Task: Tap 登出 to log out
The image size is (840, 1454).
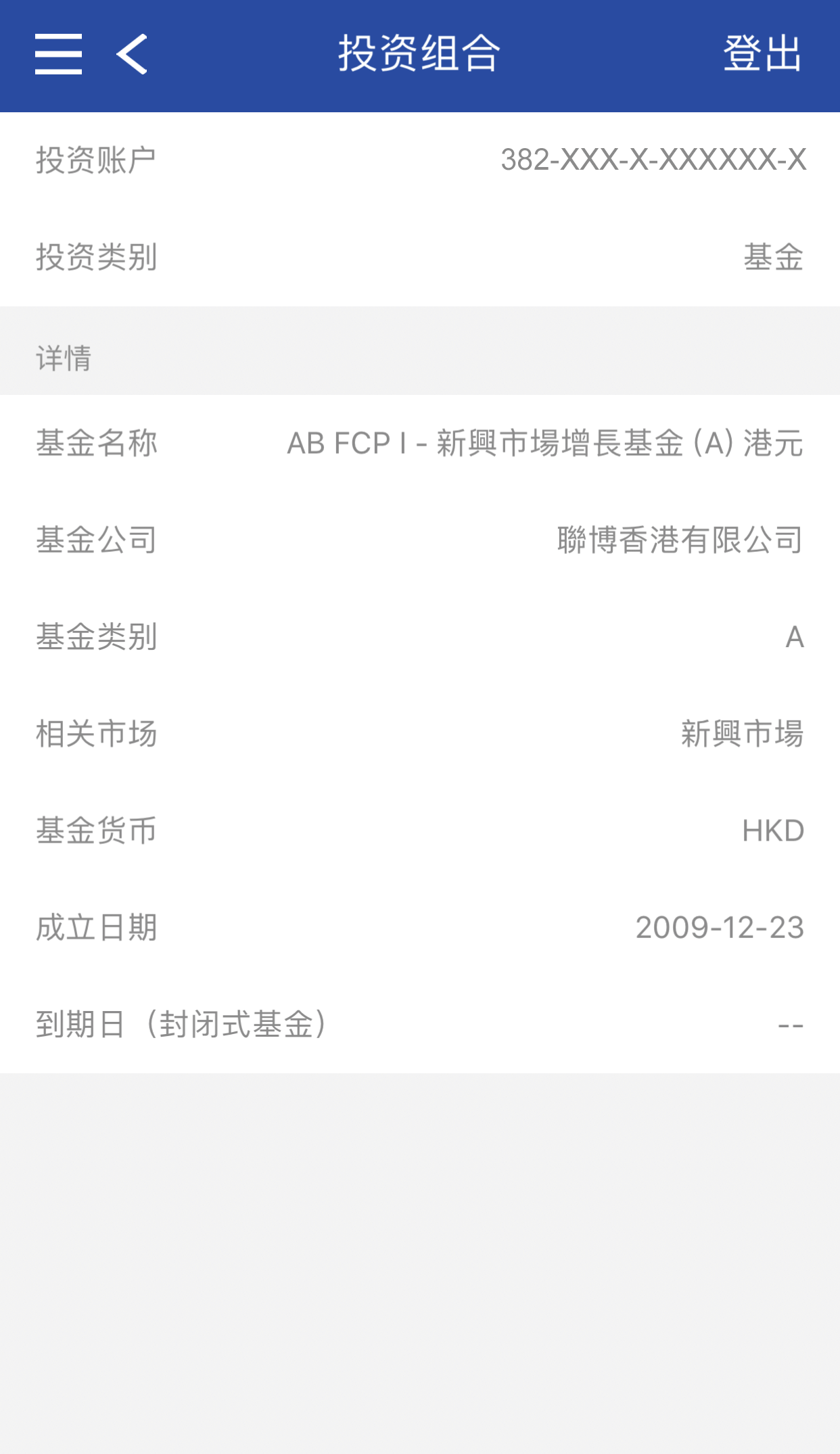Action: [762, 53]
